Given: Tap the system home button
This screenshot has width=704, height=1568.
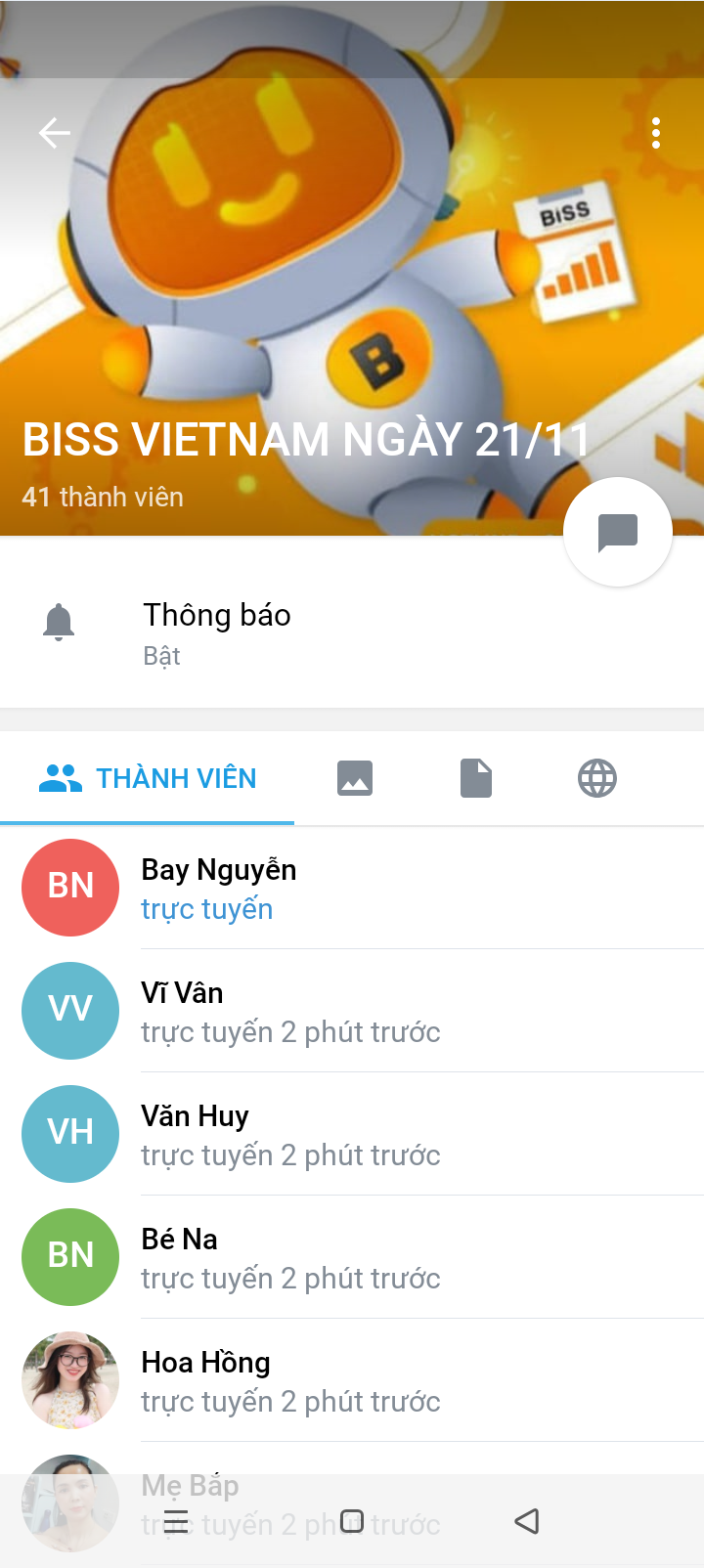Looking at the screenshot, I should (352, 1521).
